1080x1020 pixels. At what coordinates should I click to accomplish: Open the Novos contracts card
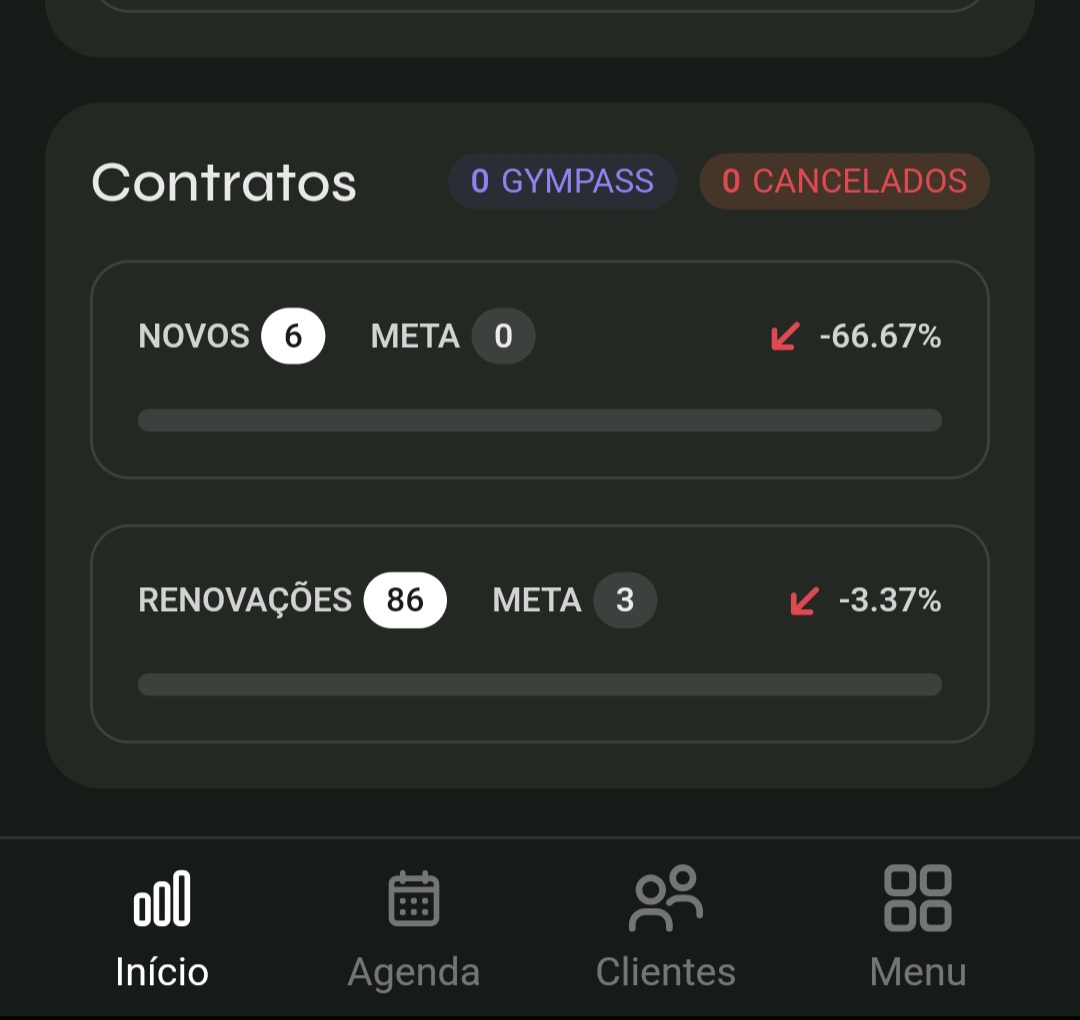(x=539, y=370)
